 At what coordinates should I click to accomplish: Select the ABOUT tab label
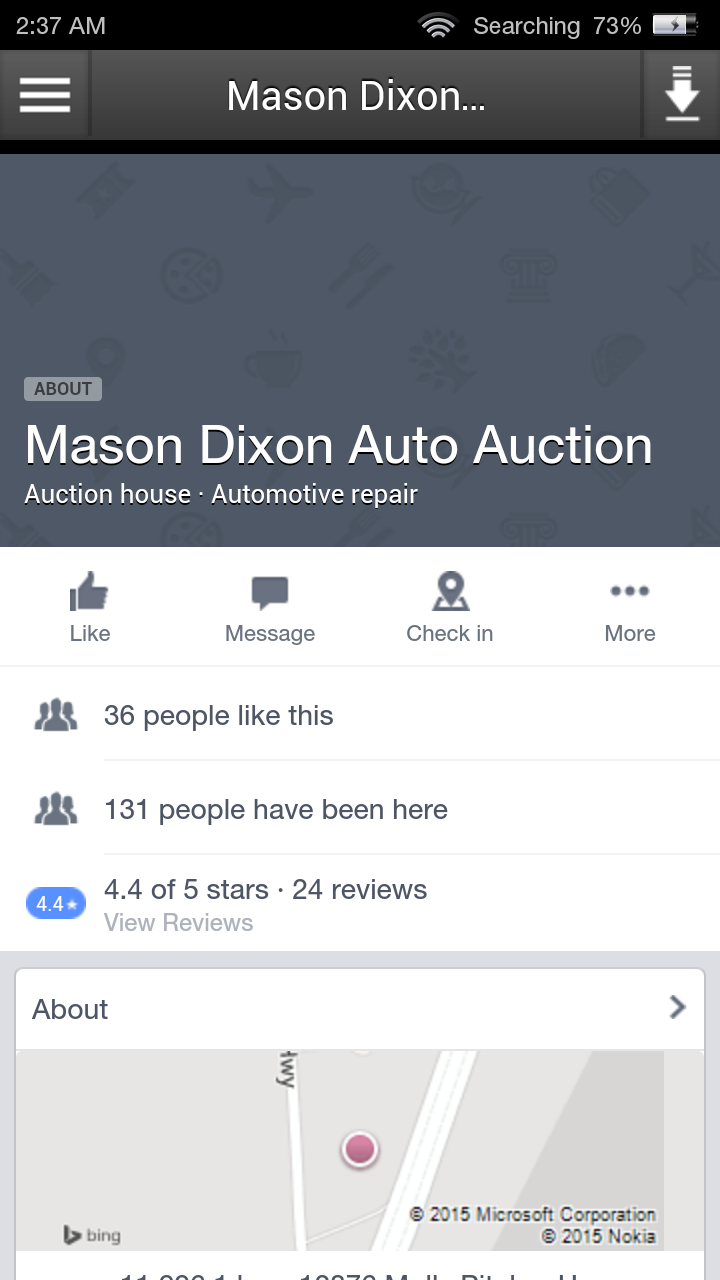[62, 388]
